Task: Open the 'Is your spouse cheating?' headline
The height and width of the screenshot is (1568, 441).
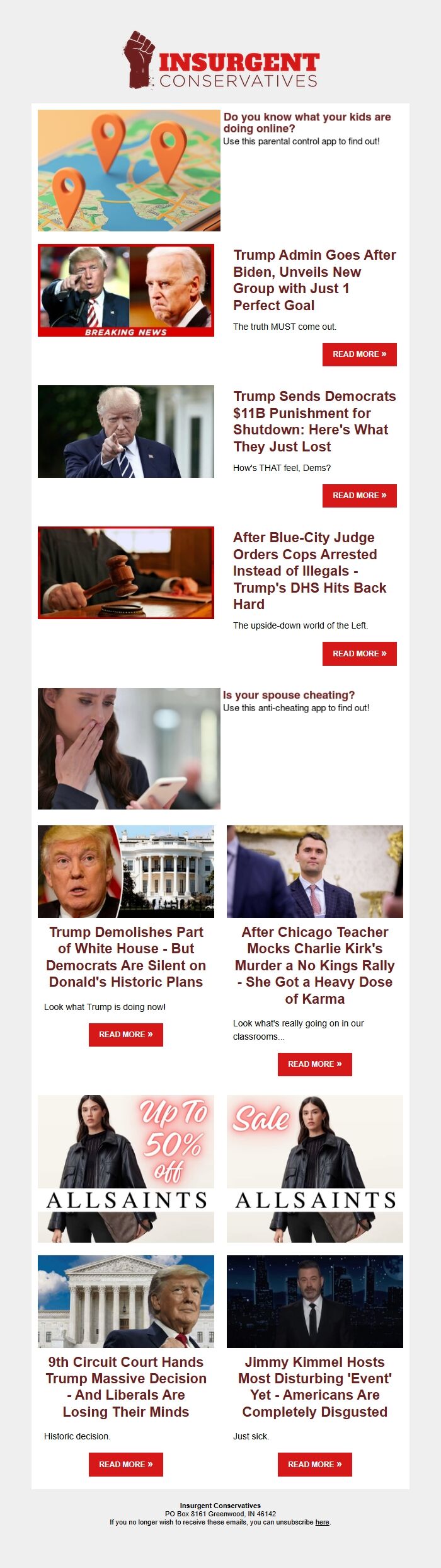Action: coord(289,695)
